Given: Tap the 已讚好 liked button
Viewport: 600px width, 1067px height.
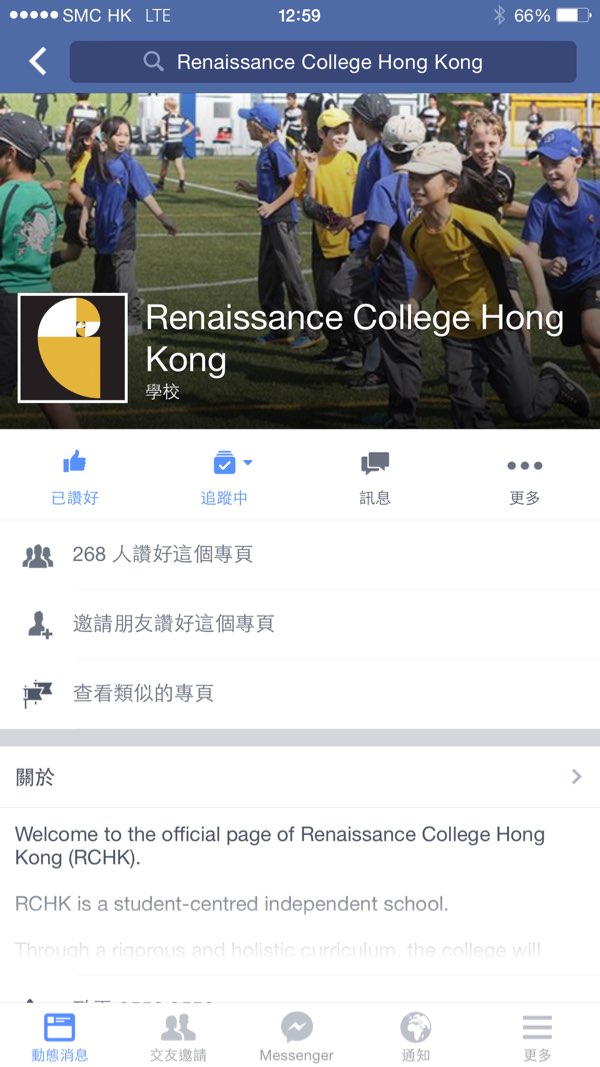Looking at the screenshot, I should coord(75,477).
